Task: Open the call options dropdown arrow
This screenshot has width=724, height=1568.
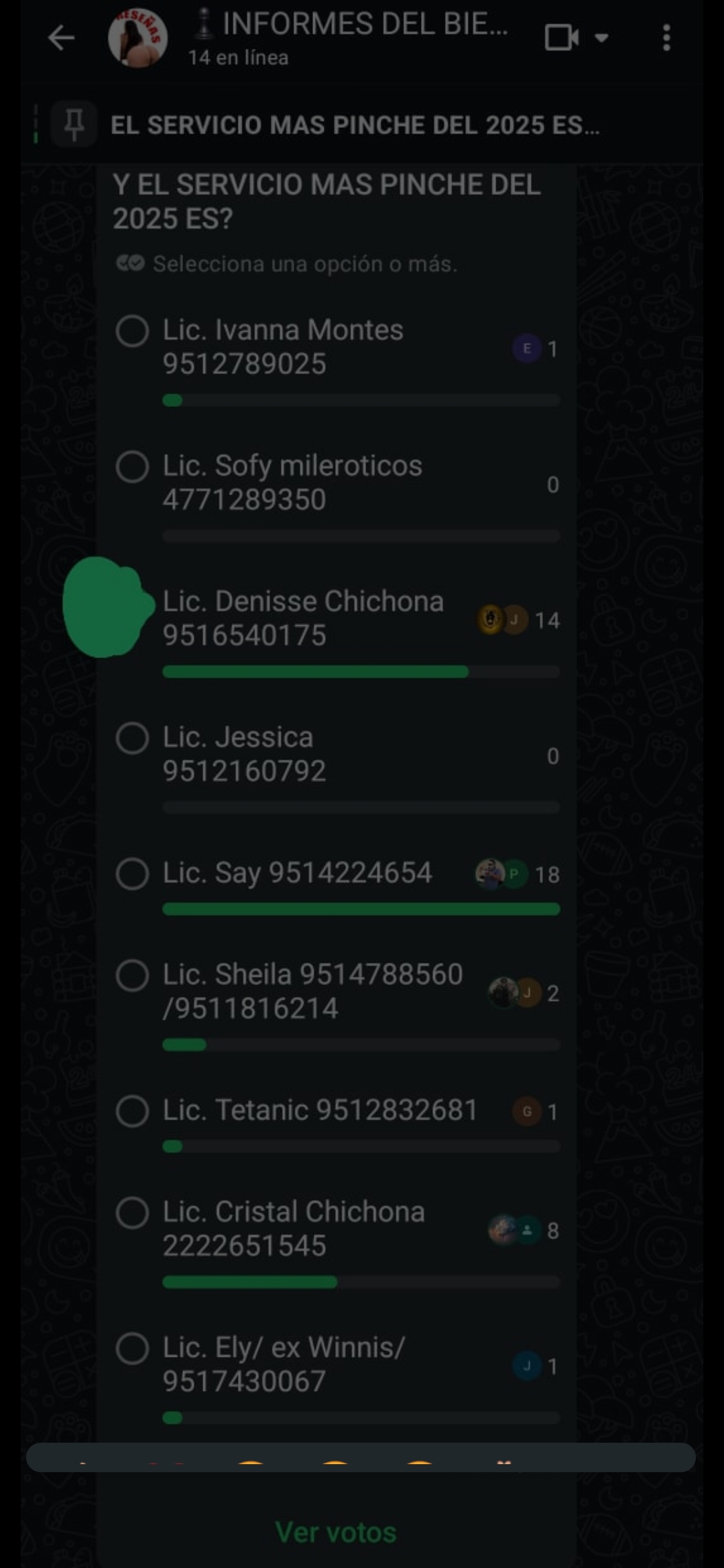Action: pos(602,38)
